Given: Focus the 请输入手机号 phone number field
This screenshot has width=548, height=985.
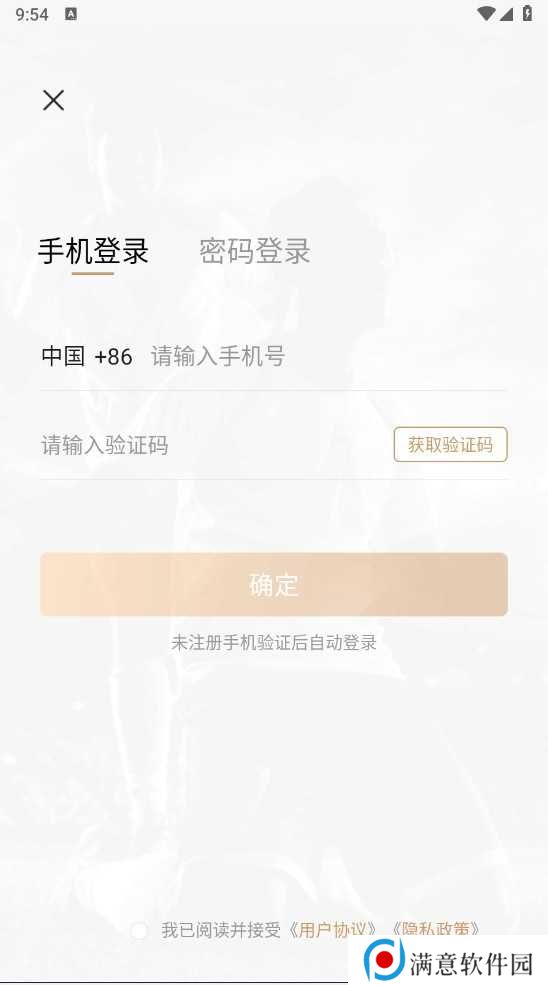Looking at the screenshot, I should click(327, 356).
